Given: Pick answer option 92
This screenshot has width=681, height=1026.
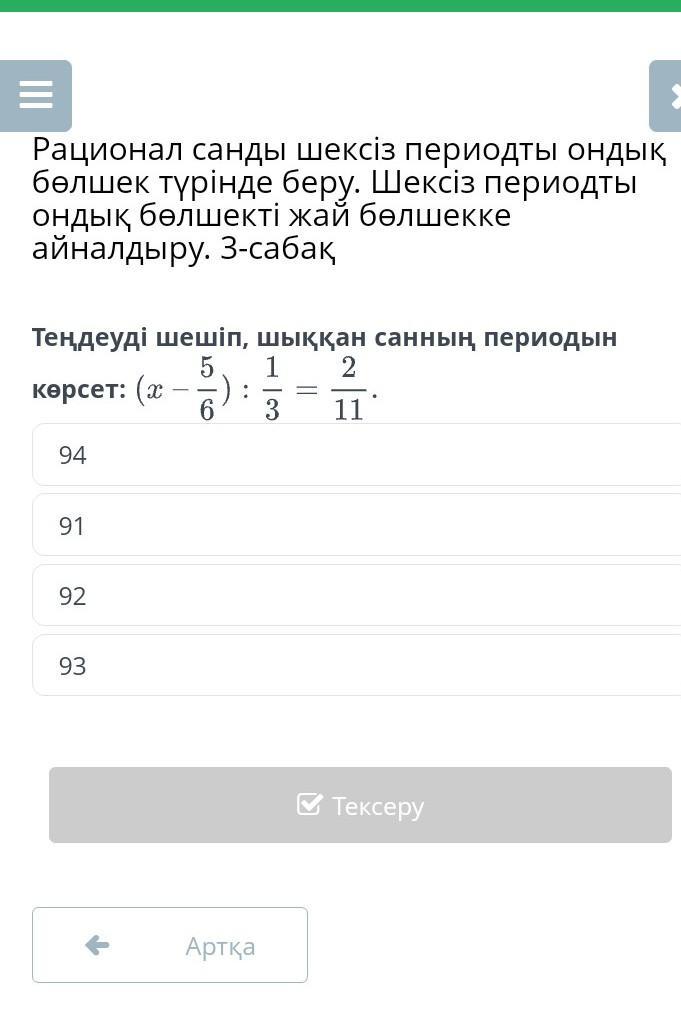Looking at the screenshot, I should point(356,596).
